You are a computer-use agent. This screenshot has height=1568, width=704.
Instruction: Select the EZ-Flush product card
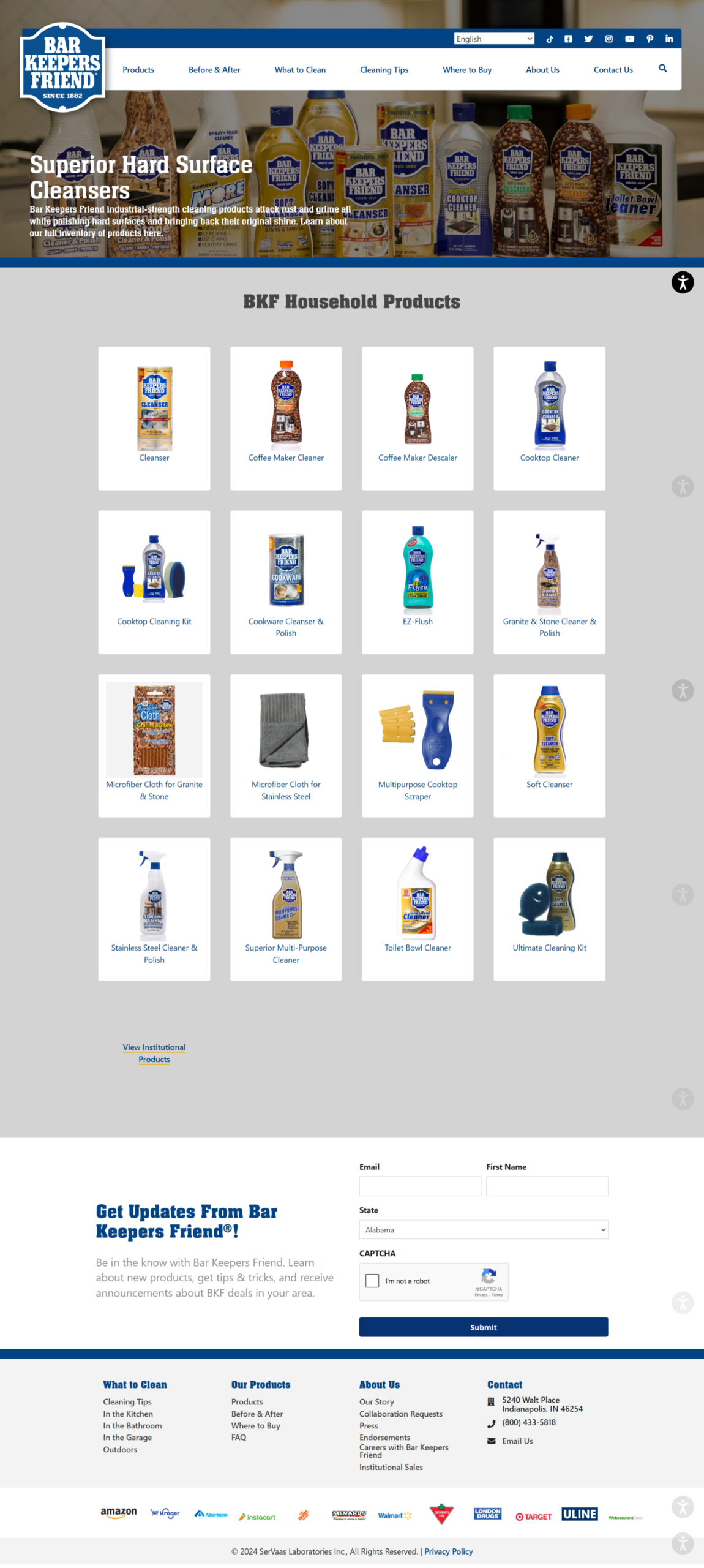pos(418,581)
